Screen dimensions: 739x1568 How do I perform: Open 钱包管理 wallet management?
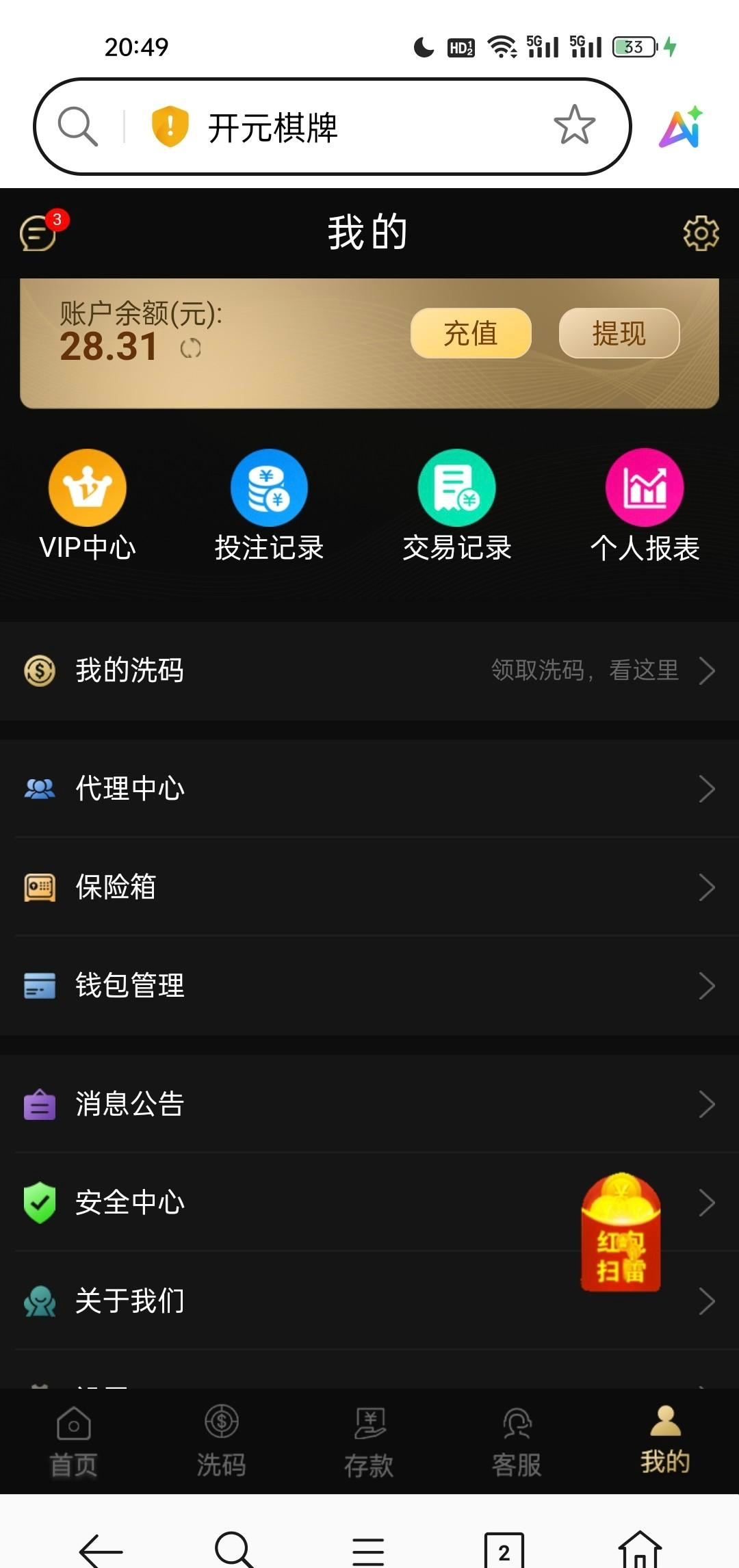click(x=369, y=986)
